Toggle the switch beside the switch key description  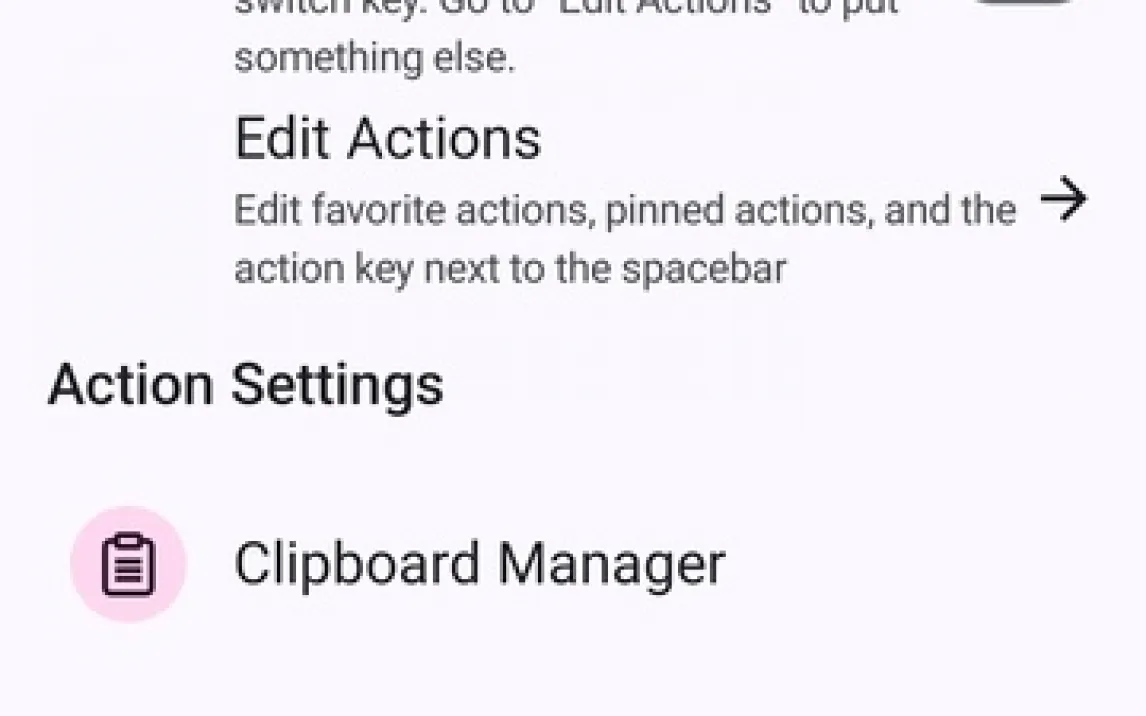click(1021, 3)
